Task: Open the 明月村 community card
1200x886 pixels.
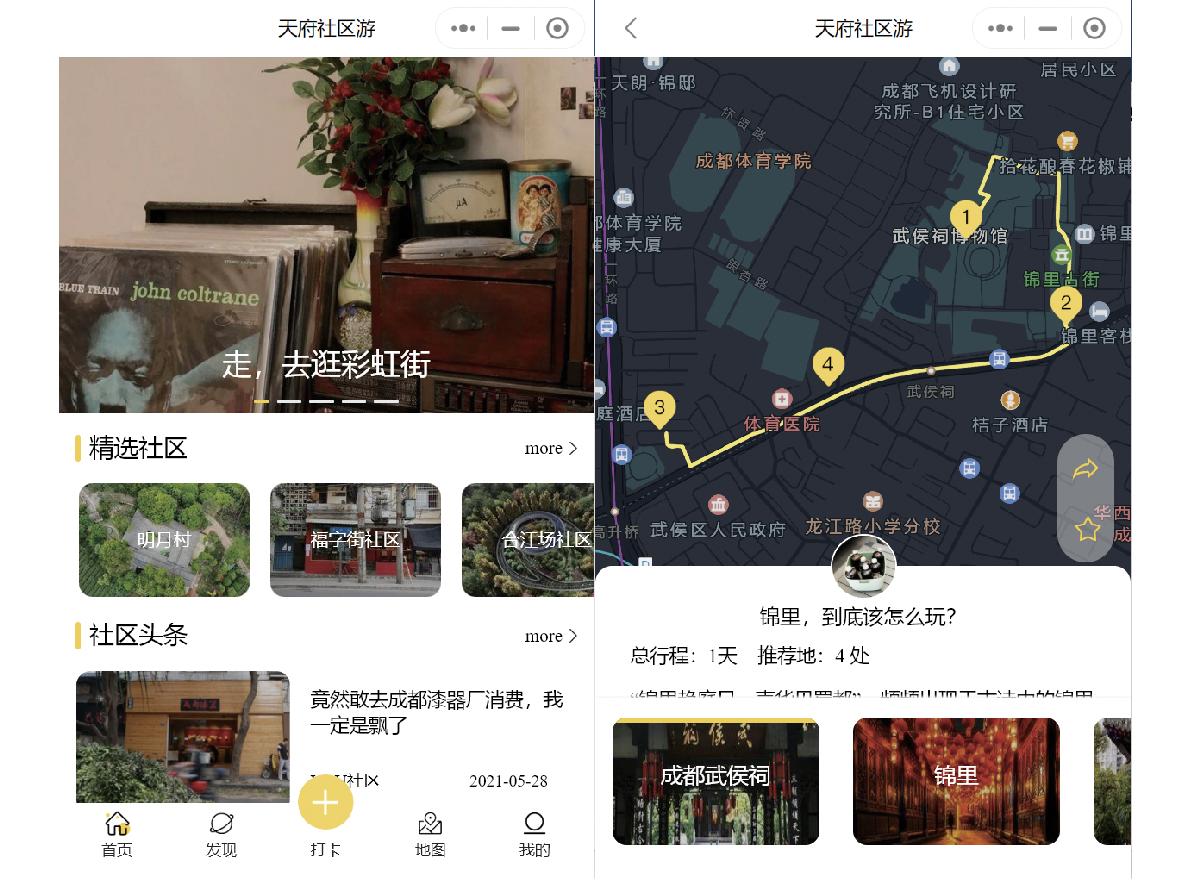Action: tap(164, 540)
